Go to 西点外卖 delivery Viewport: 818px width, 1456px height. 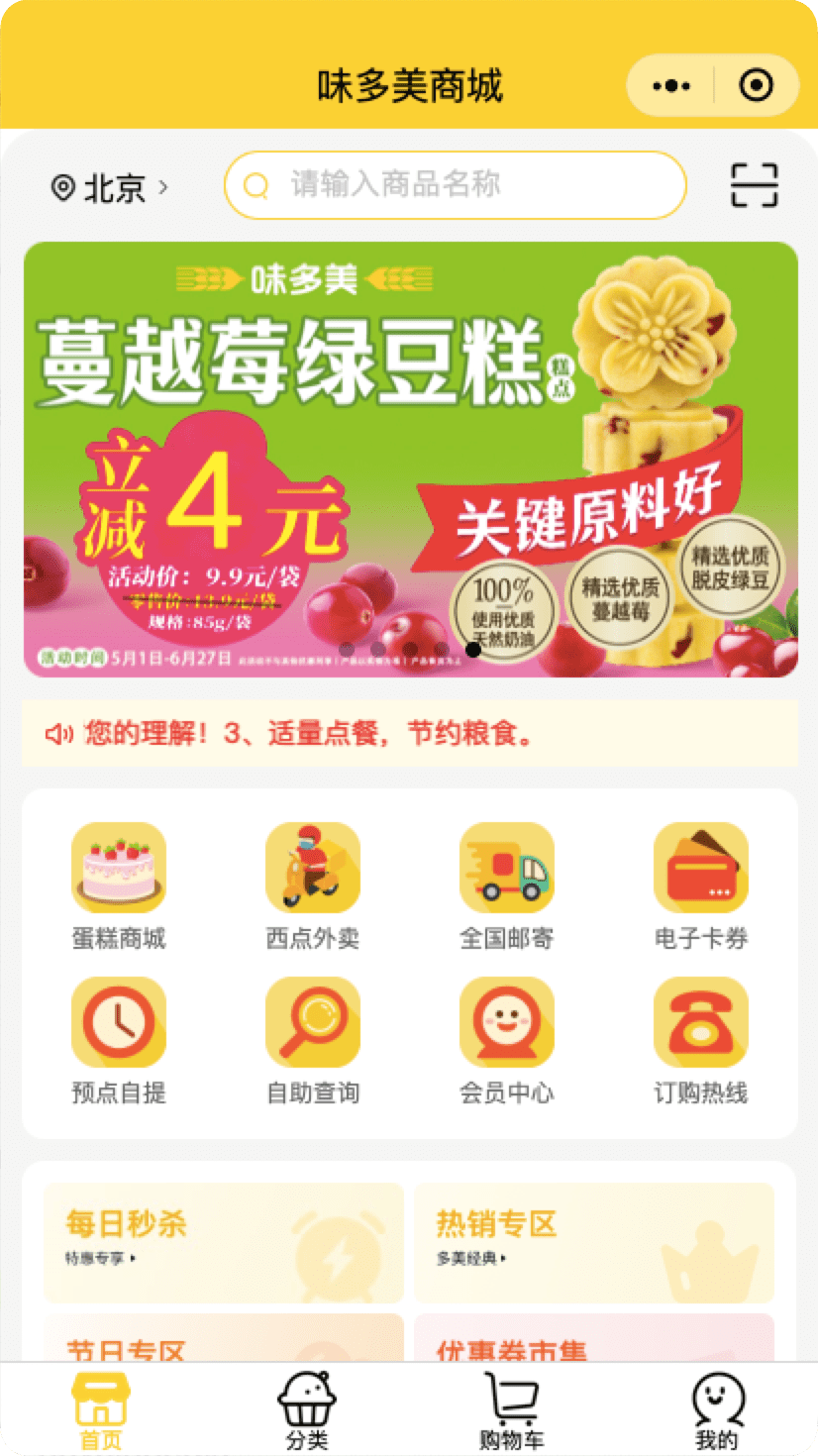313,884
